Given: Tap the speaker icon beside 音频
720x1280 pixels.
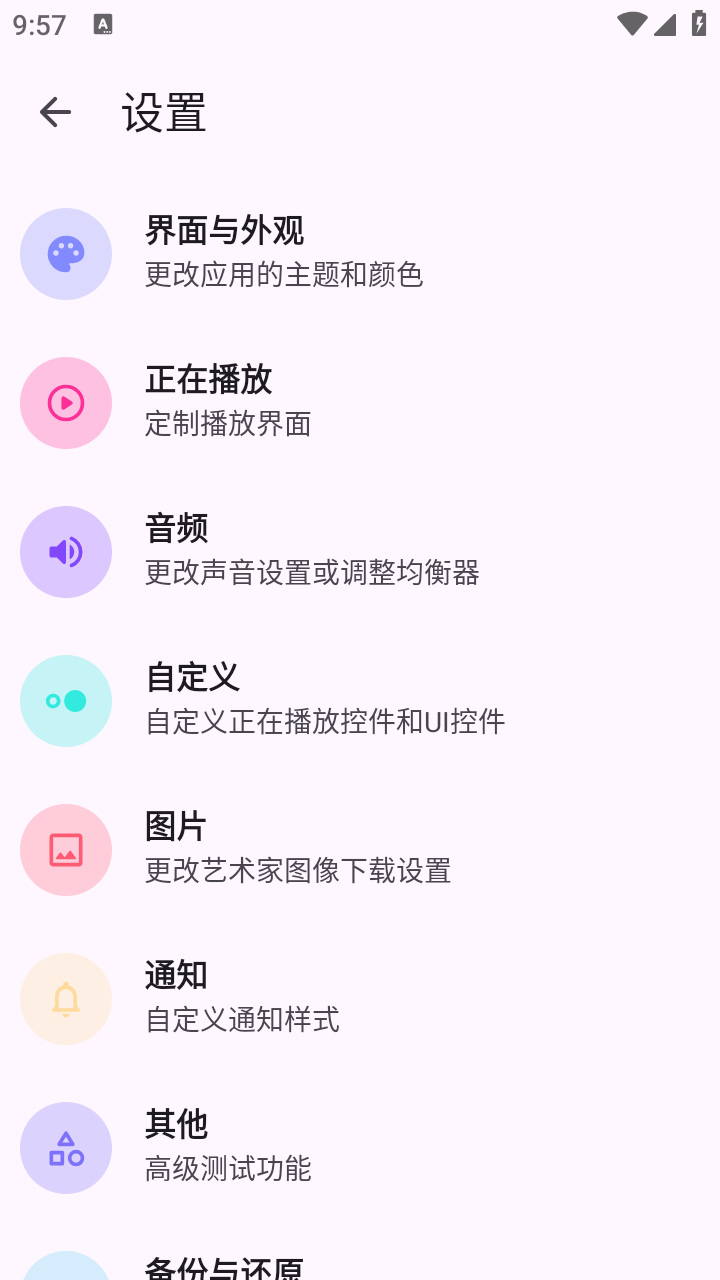Looking at the screenshot, I should pyautogui.click(x=66, y=551).
